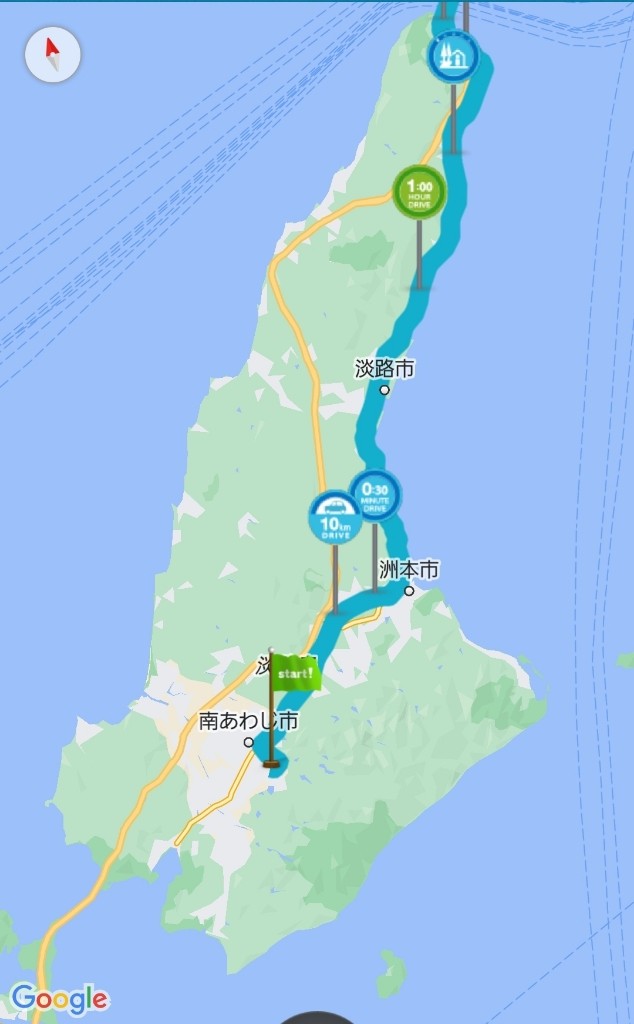
Task: Tap the green start flag
Action: (295, 673)
